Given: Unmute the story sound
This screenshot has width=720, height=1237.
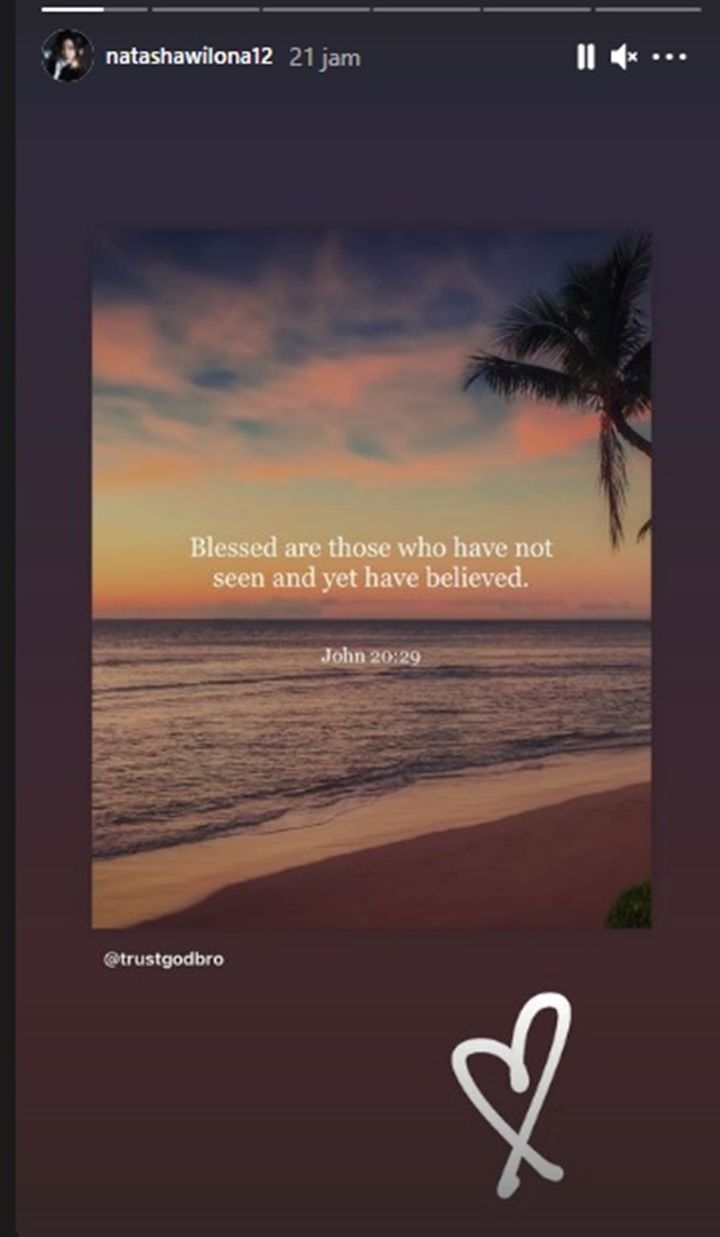Looking at the screenshot, I should [624, 57].
